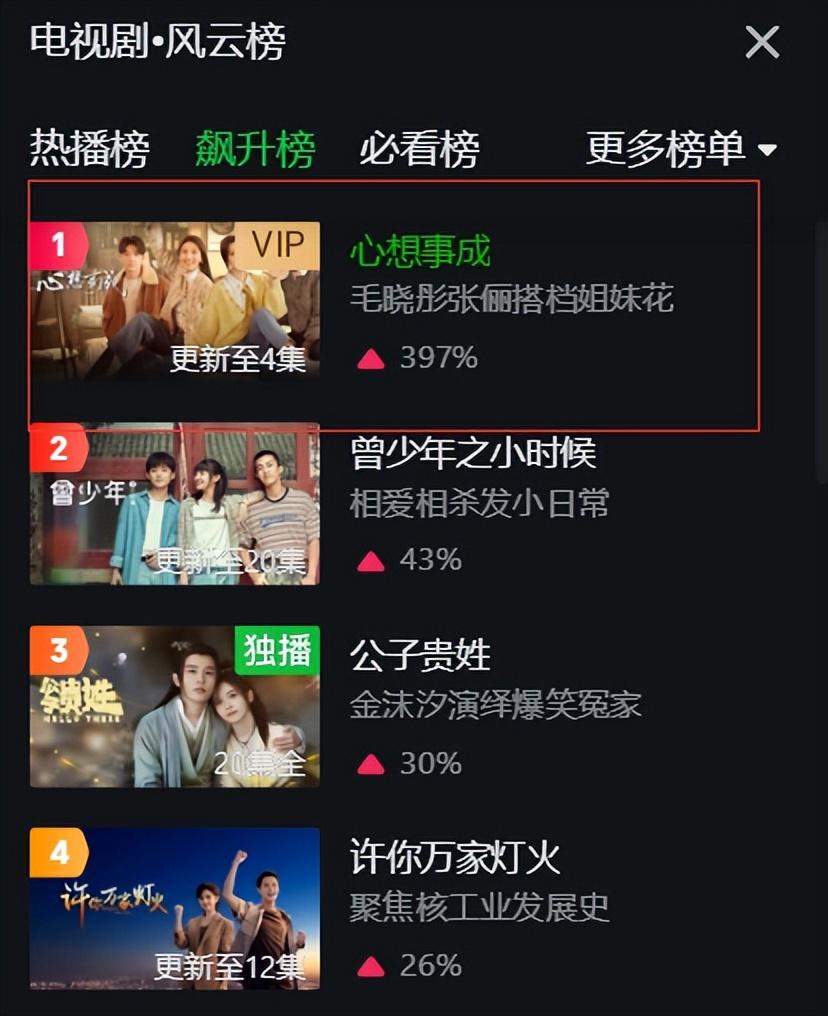Open 许你万家灯火 ranked fourth
The image size is (828, 1016).
(455, 858)
